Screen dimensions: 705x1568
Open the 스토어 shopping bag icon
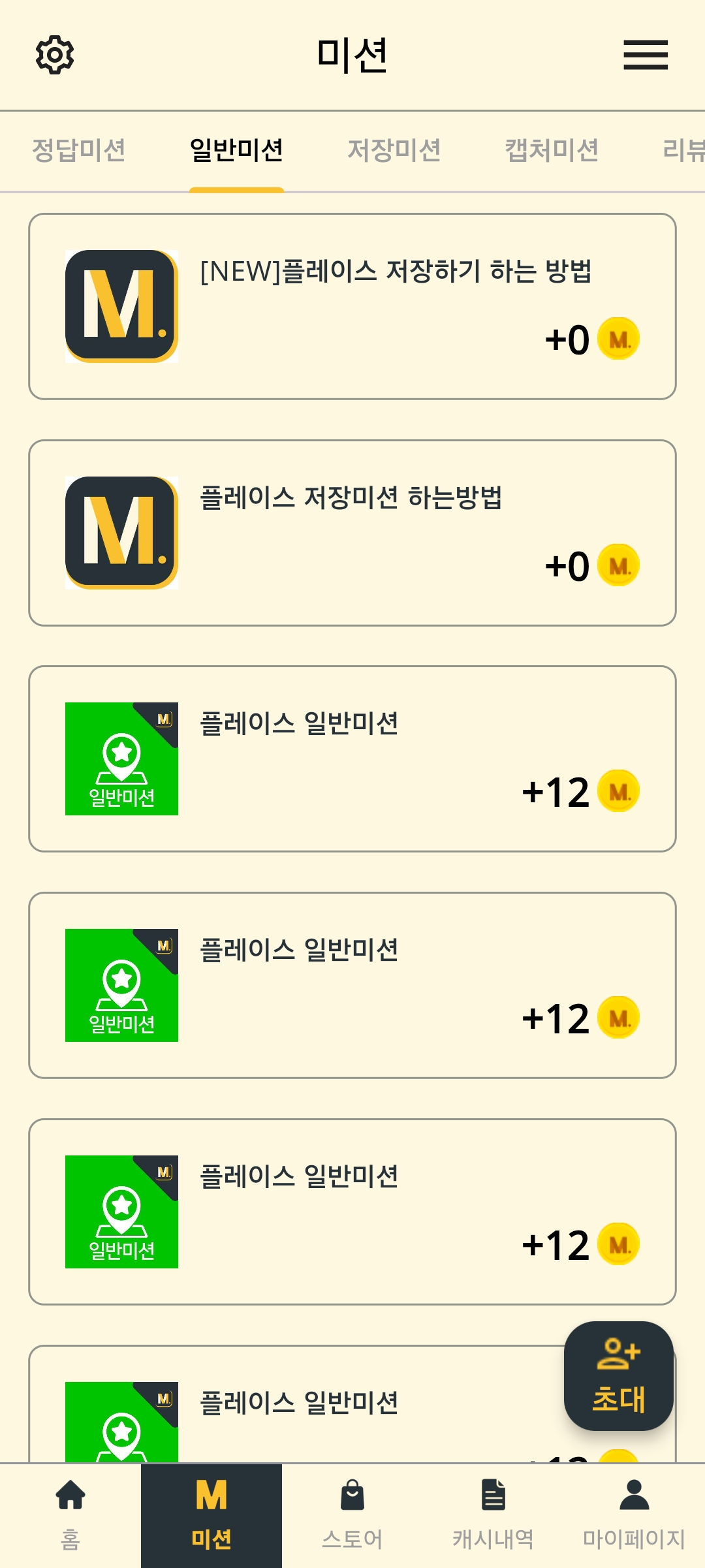coord(352,1495)
